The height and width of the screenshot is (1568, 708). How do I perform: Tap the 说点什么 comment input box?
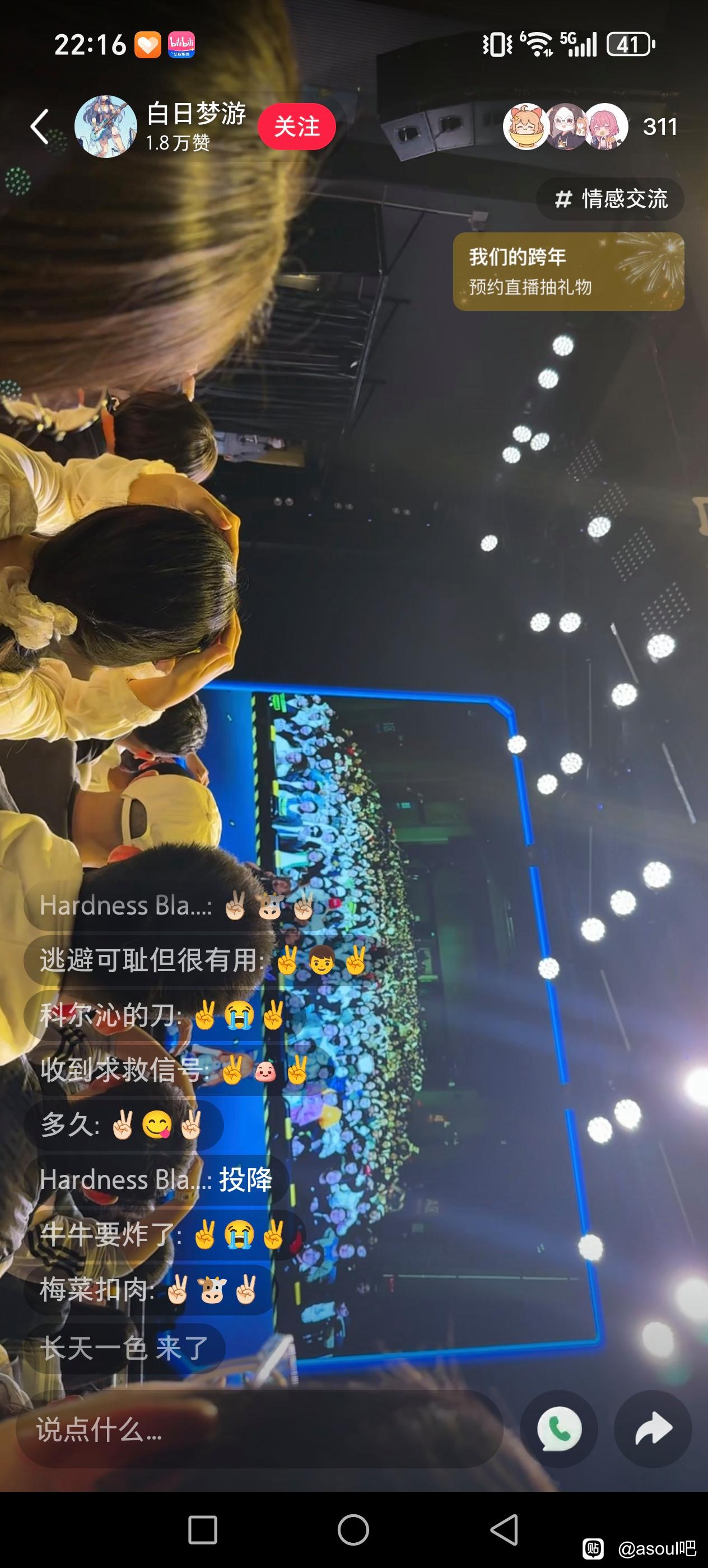pos(259,1430)
